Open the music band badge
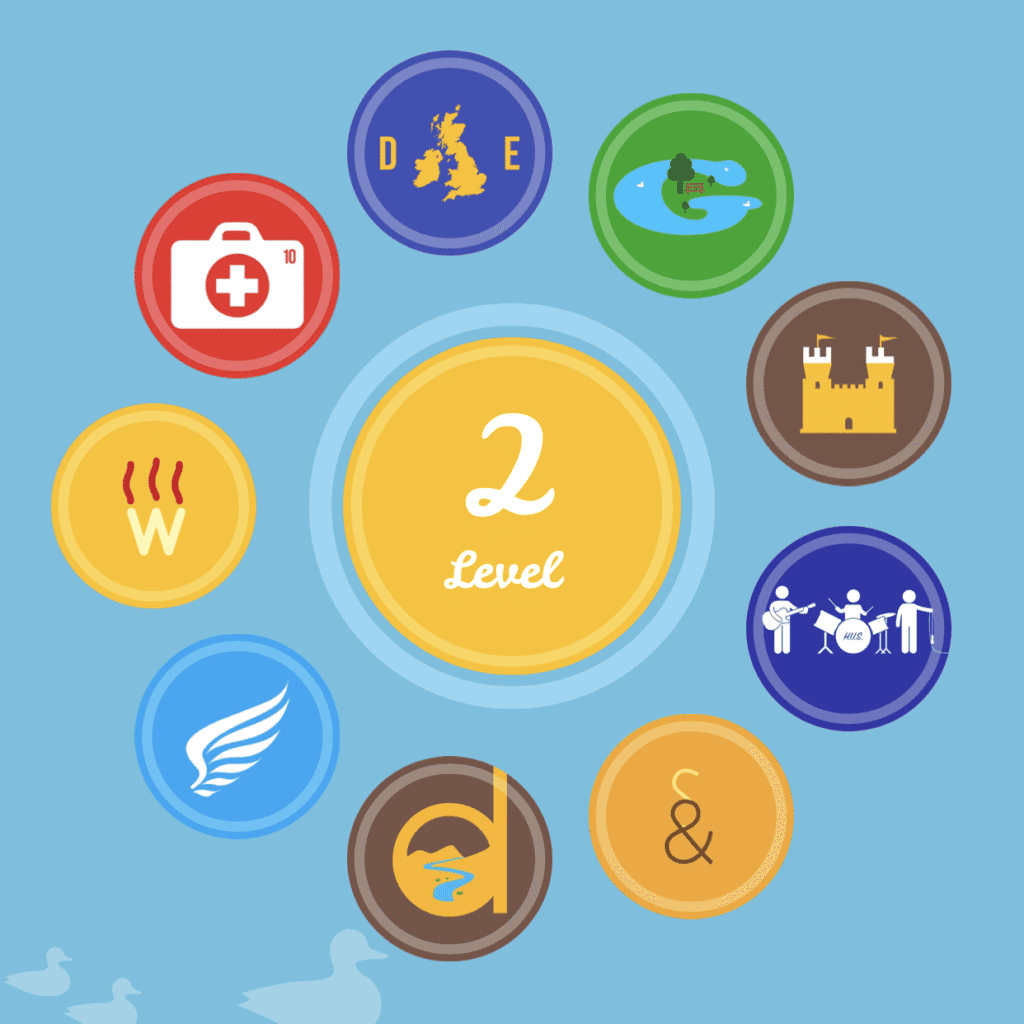The image size is (1024, 1024). (x=848, y=628)
